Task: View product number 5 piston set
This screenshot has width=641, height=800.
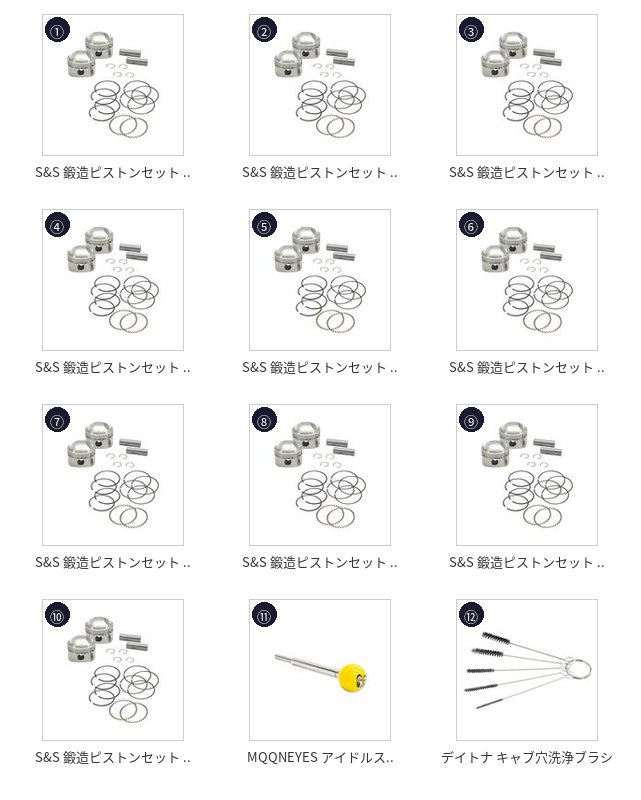Action: pos(320,280)
